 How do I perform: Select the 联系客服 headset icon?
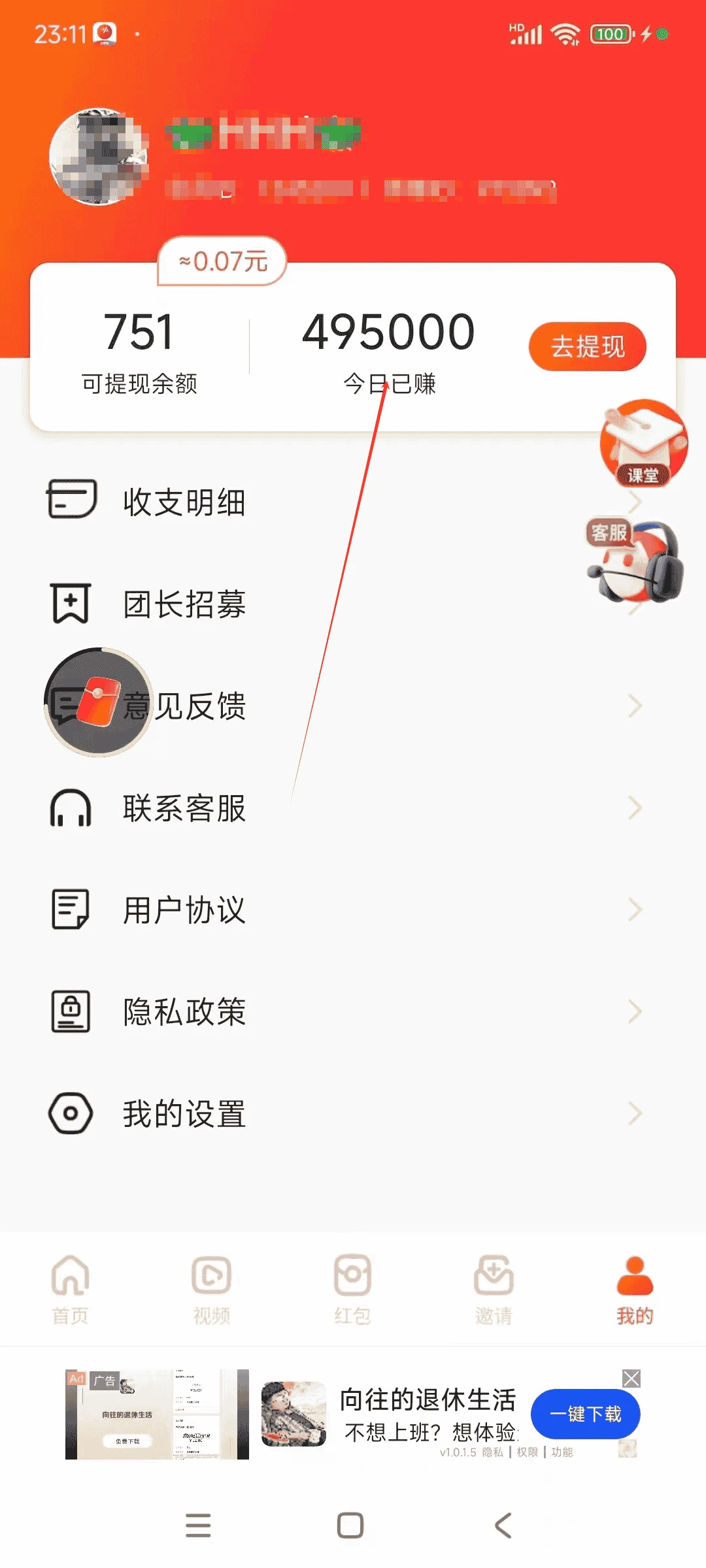tap(70, 809)
